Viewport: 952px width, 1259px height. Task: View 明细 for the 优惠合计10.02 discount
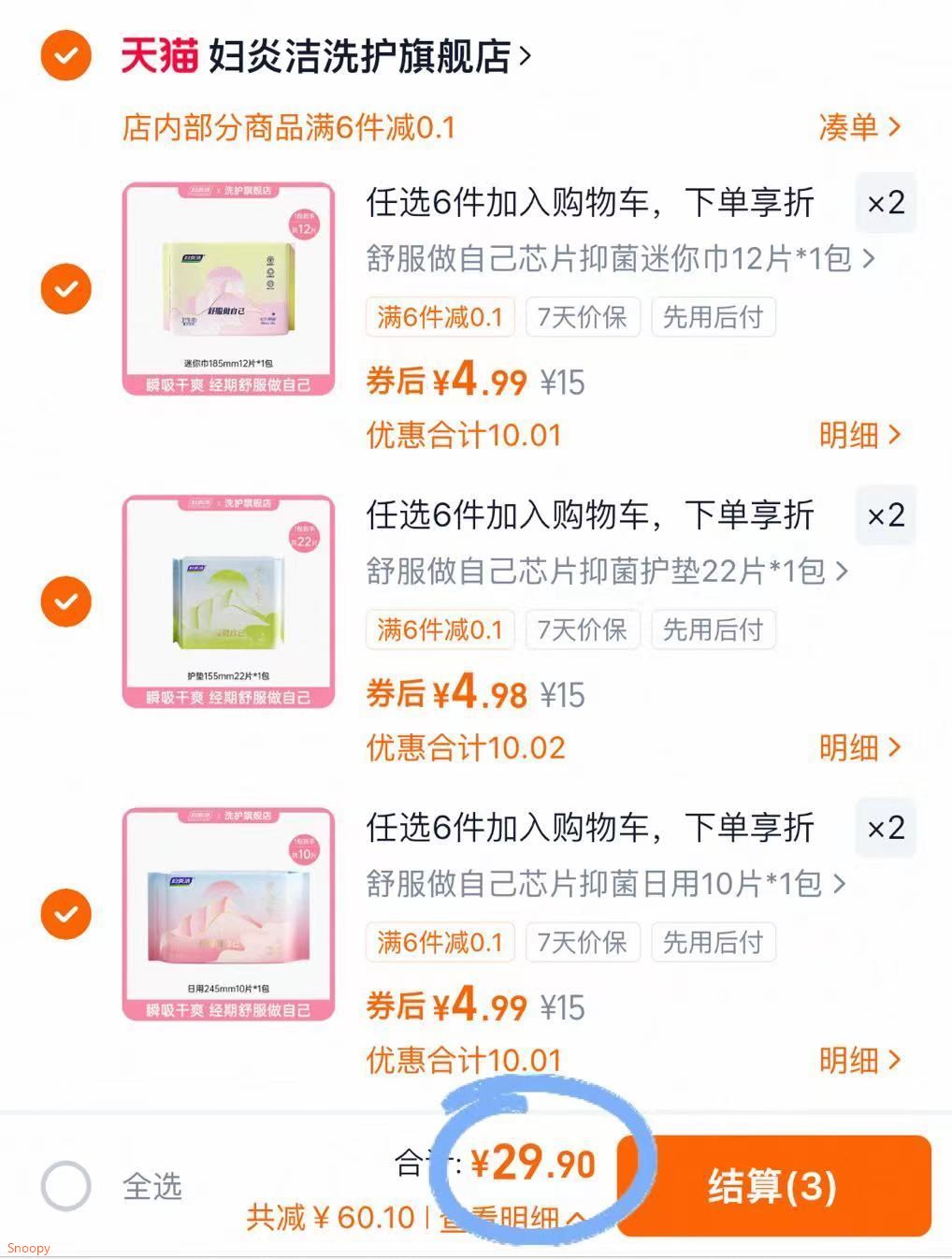click(858, 747)
